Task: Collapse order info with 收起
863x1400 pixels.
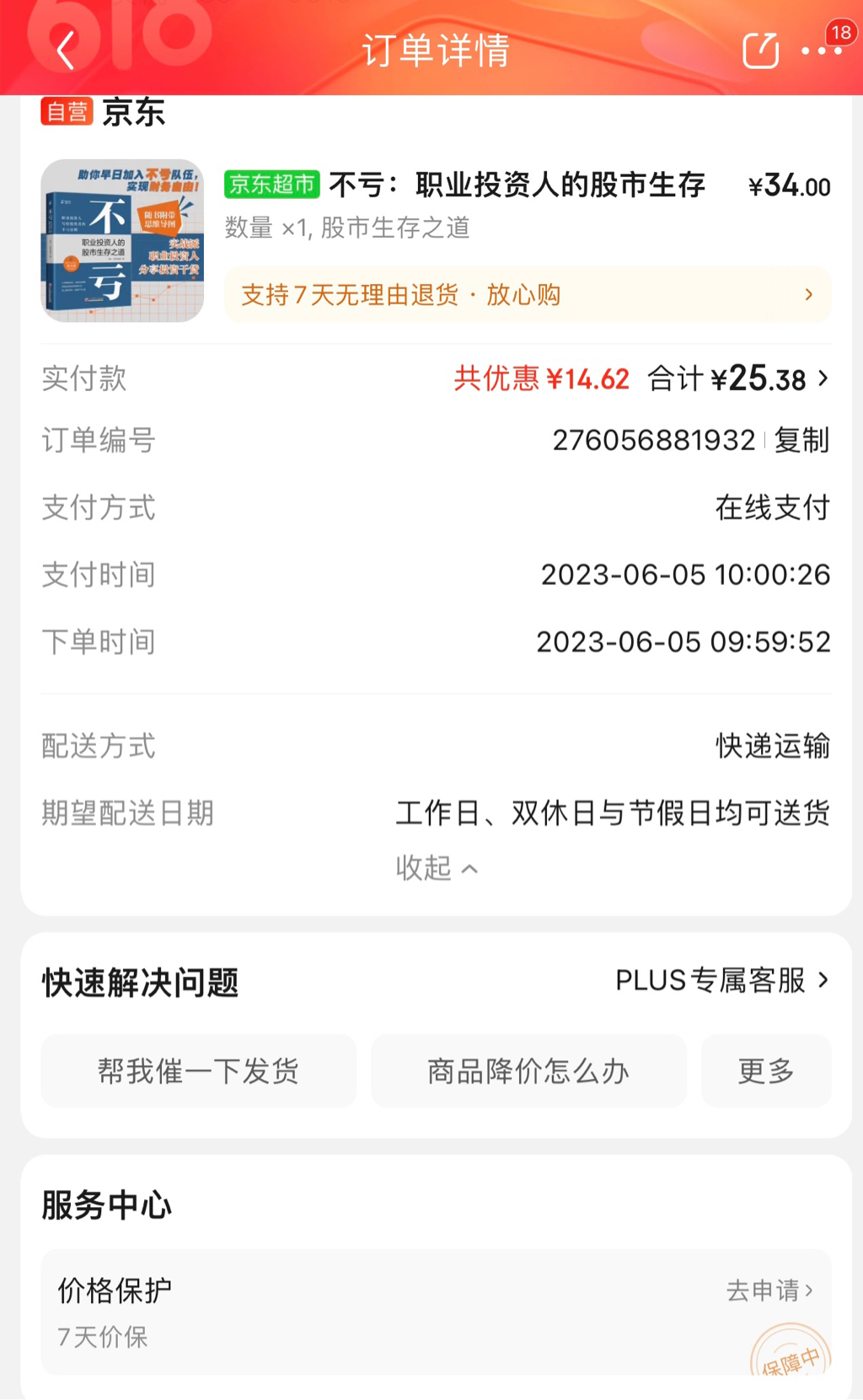Action: [437, 867]
